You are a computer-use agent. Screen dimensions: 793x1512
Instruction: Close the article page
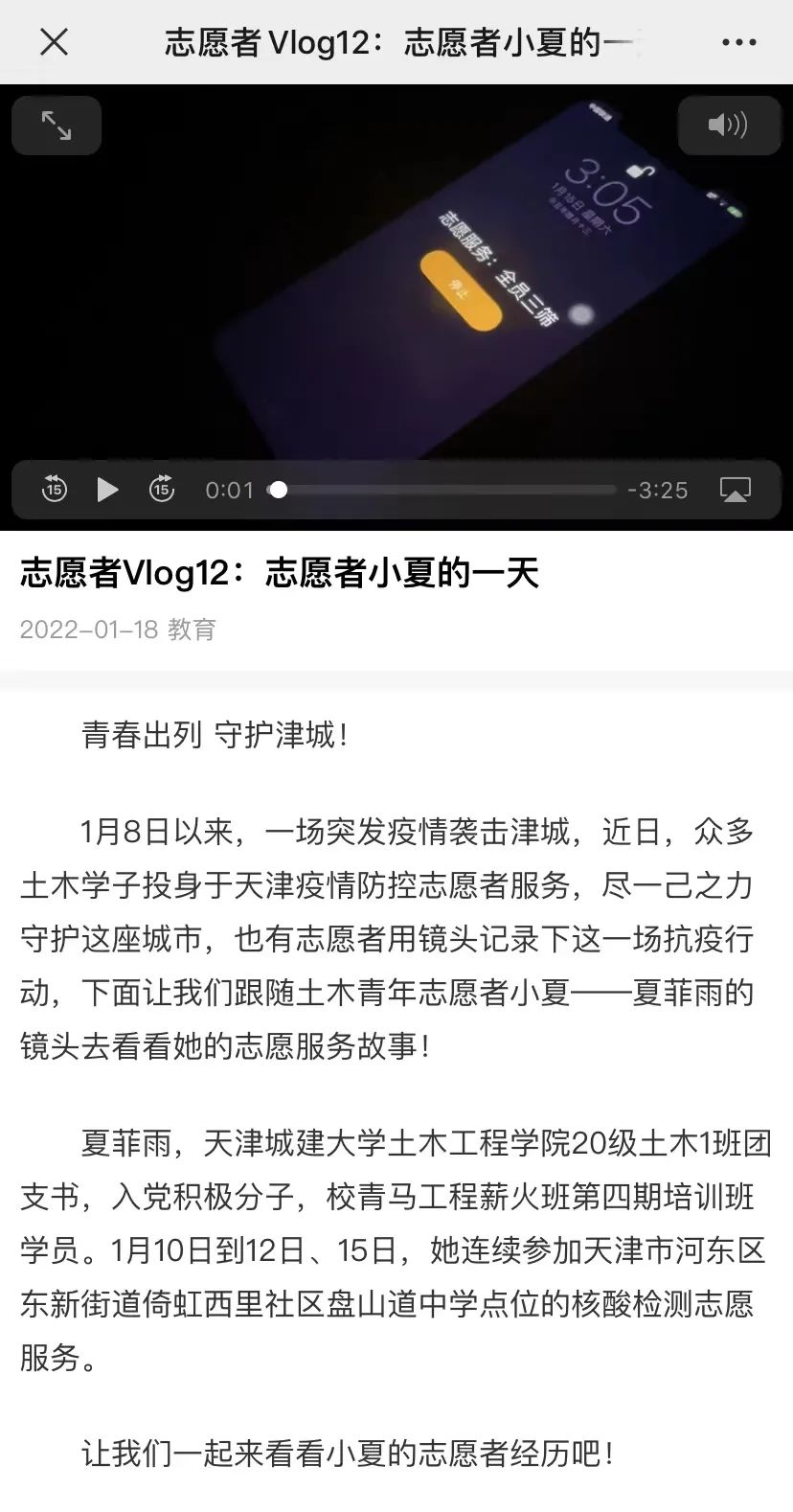[x=54, y=41]
